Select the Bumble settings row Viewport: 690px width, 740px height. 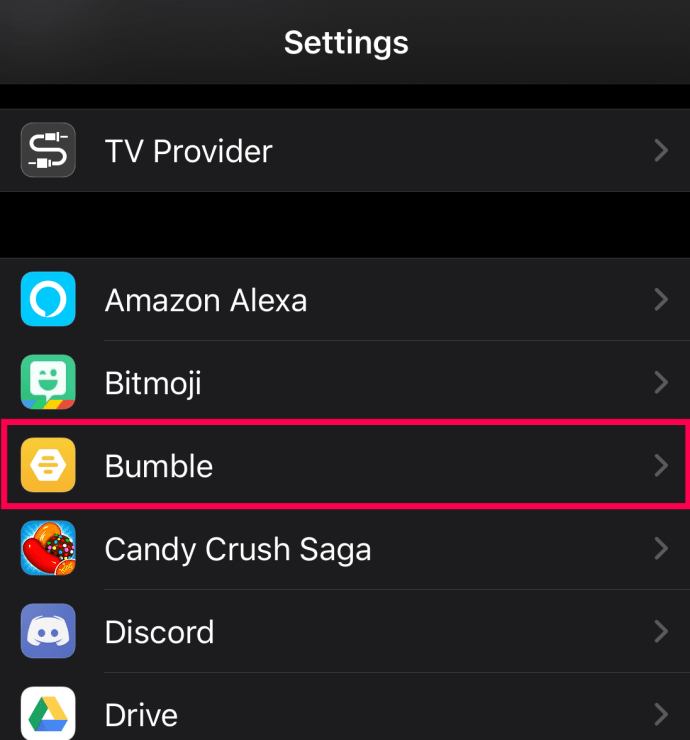tap(345, 466)
